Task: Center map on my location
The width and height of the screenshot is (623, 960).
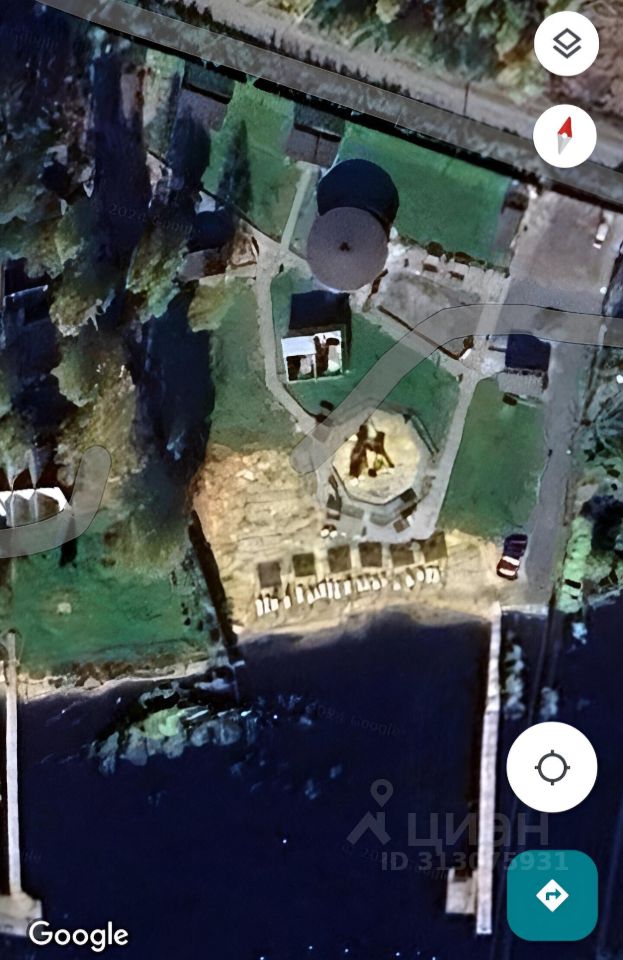Action: [x=552, y=768]
